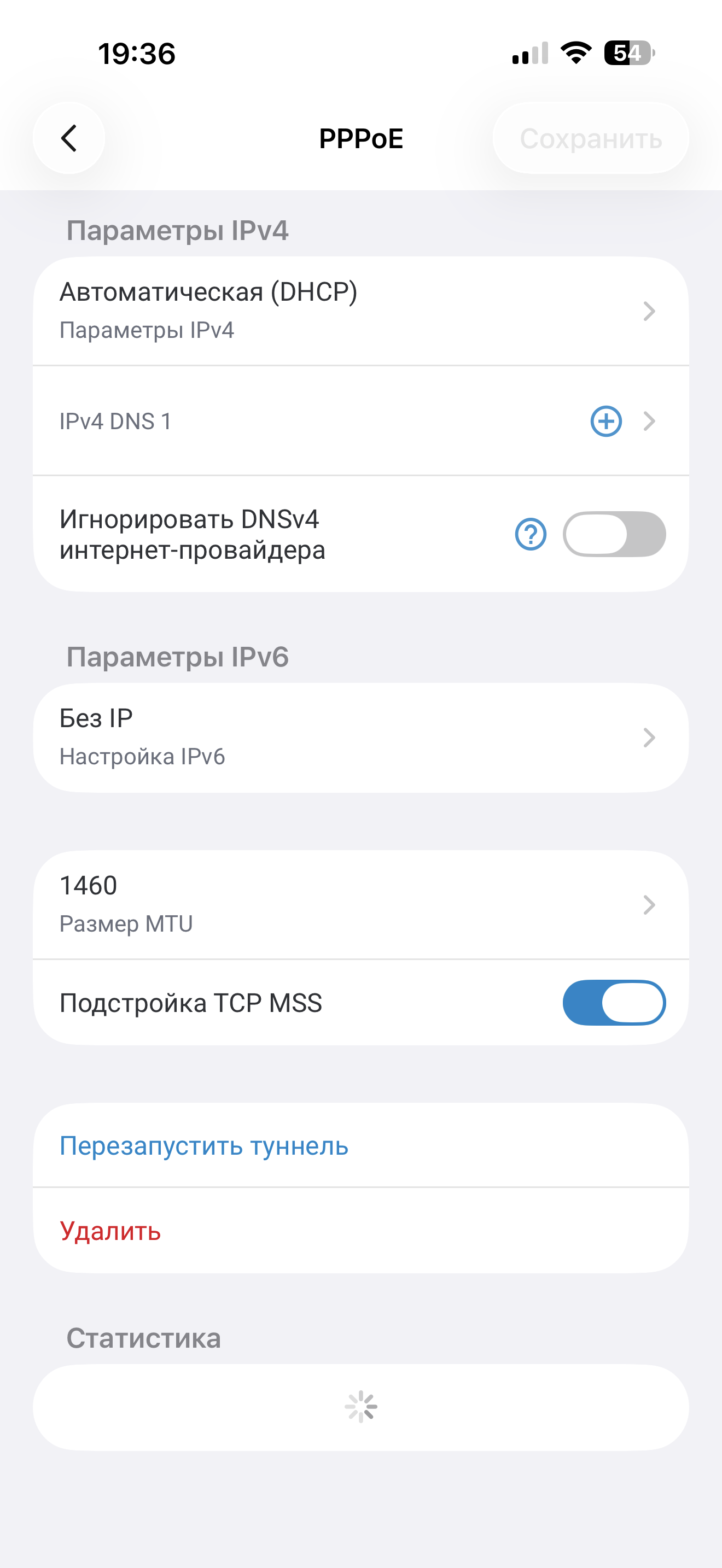722x1568 pixels.
Task: Open Размер MTU setting
Action: [x=360, y=904]
